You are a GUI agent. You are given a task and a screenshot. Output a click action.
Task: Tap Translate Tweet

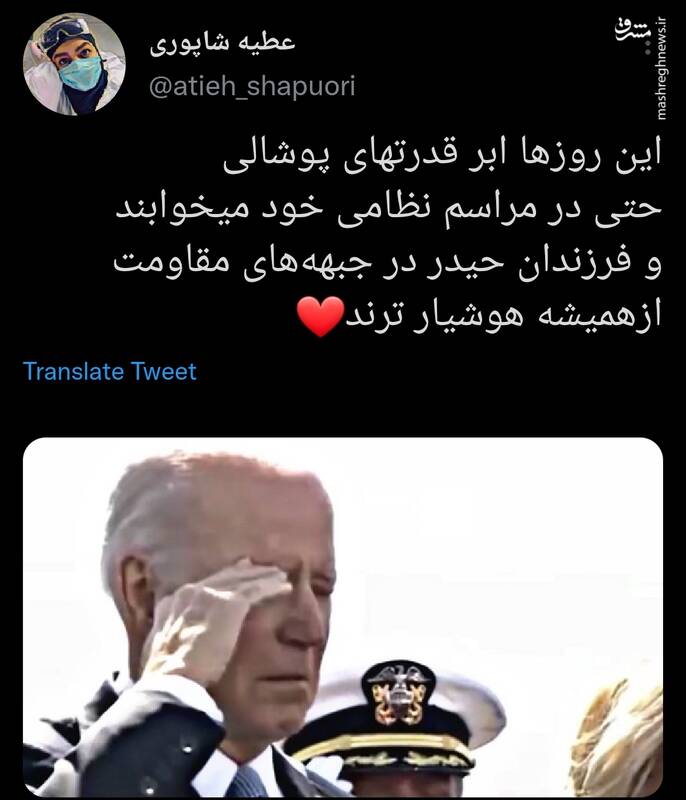(110, 371)
